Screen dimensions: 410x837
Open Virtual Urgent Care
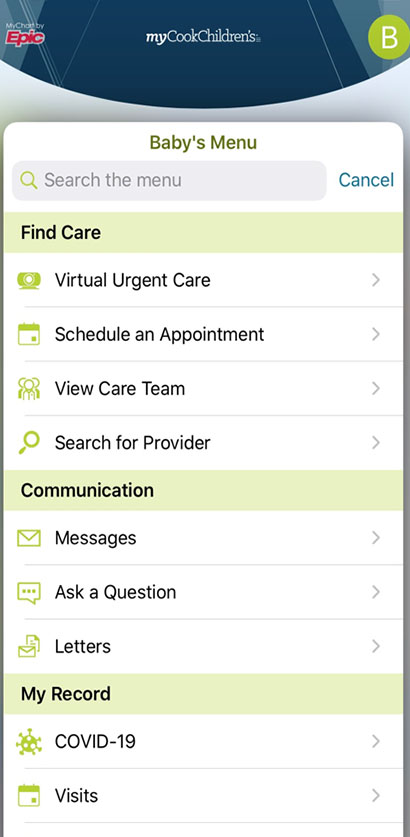(203, 280)
